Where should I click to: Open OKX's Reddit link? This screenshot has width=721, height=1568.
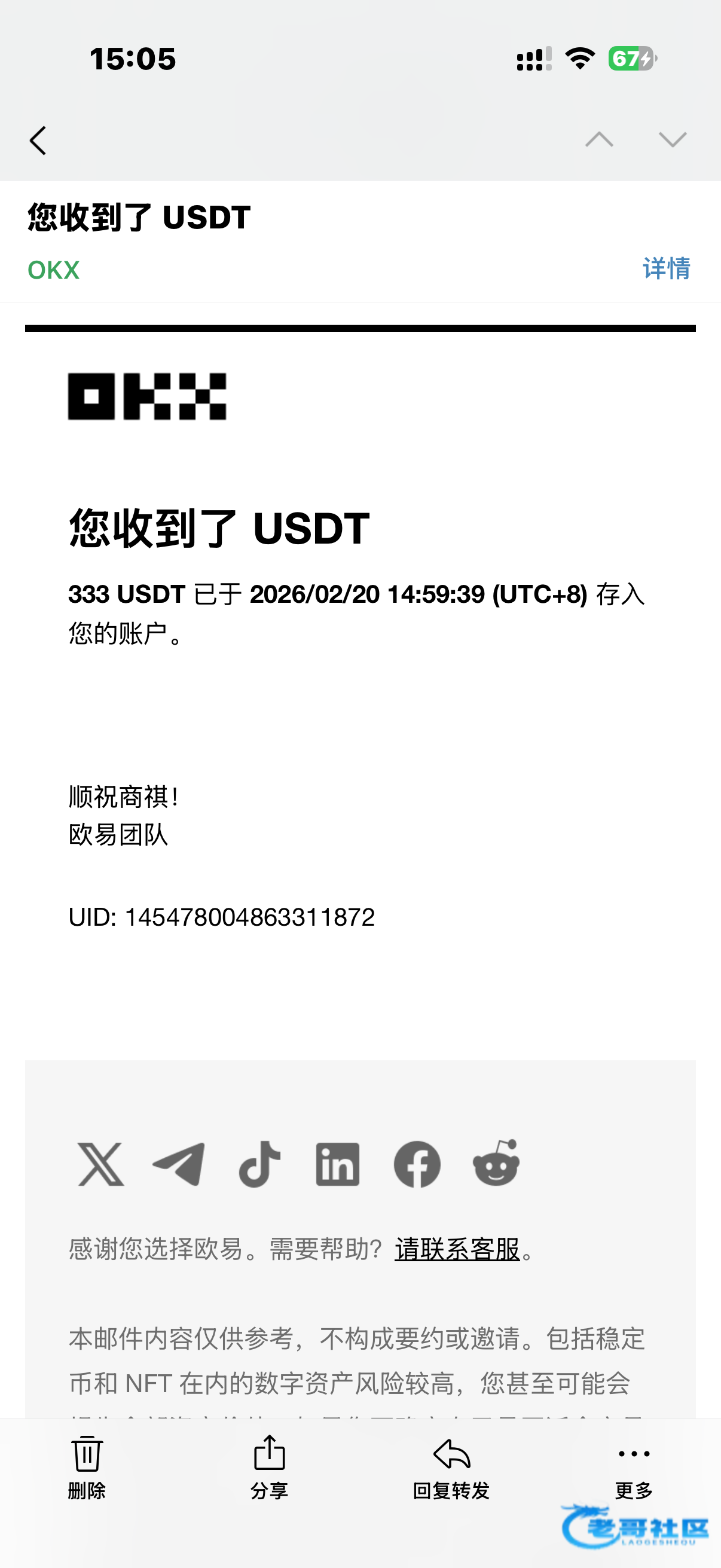coord(496,1163)
